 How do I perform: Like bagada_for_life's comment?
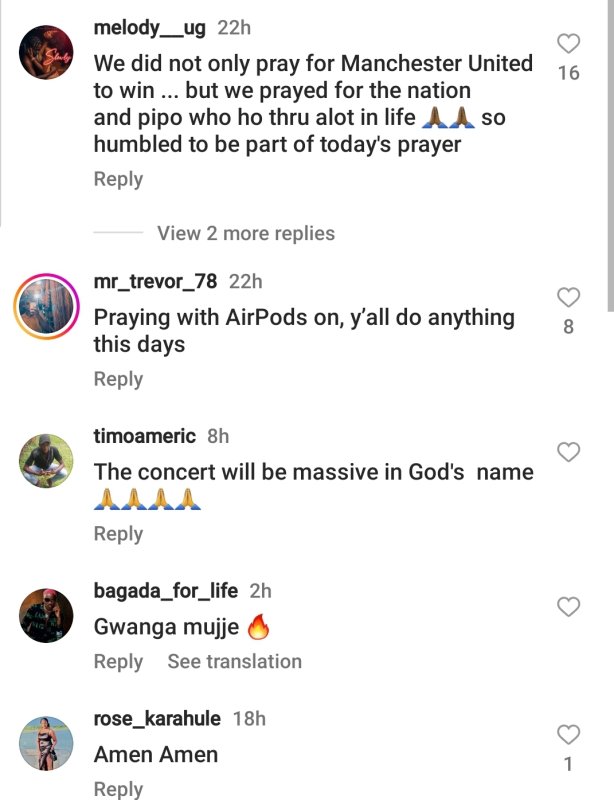(568, 606)
